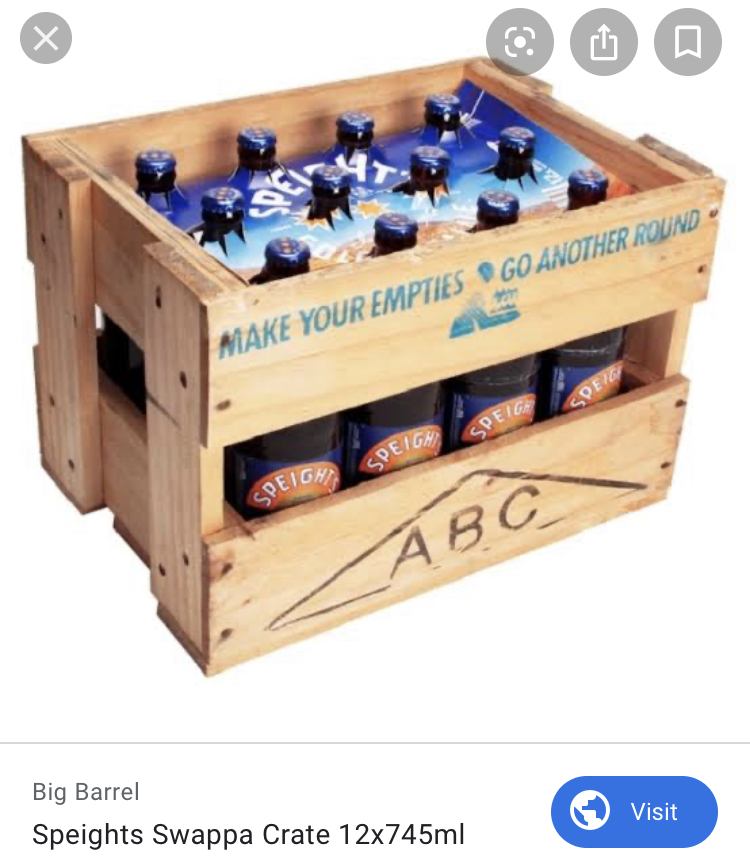Open the Speights Swappa Crate image
Image resolution: width=750 pixels, height=864 pixels.
click(x=375, y=380)
